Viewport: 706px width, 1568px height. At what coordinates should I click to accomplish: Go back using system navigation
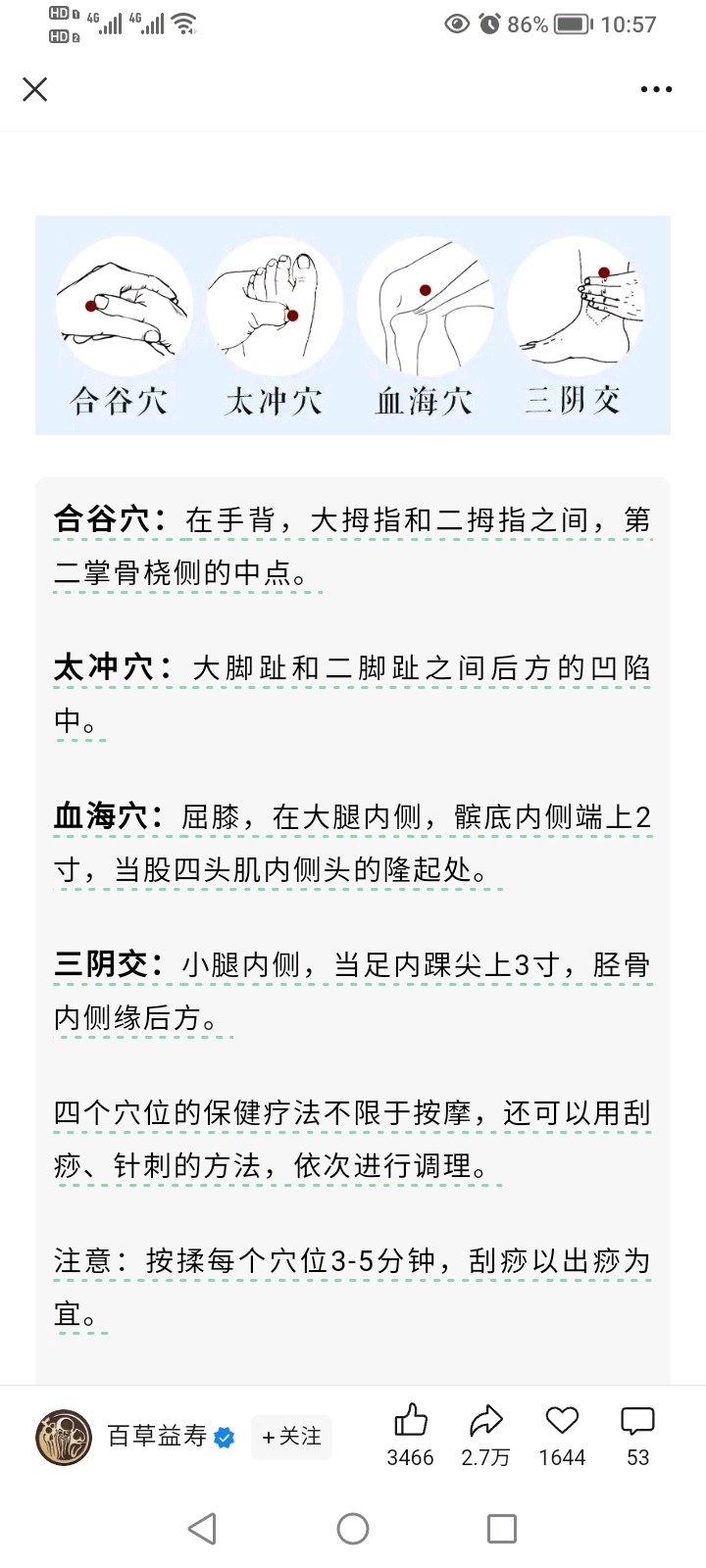pyautogui.click(x=202, y=1528)
